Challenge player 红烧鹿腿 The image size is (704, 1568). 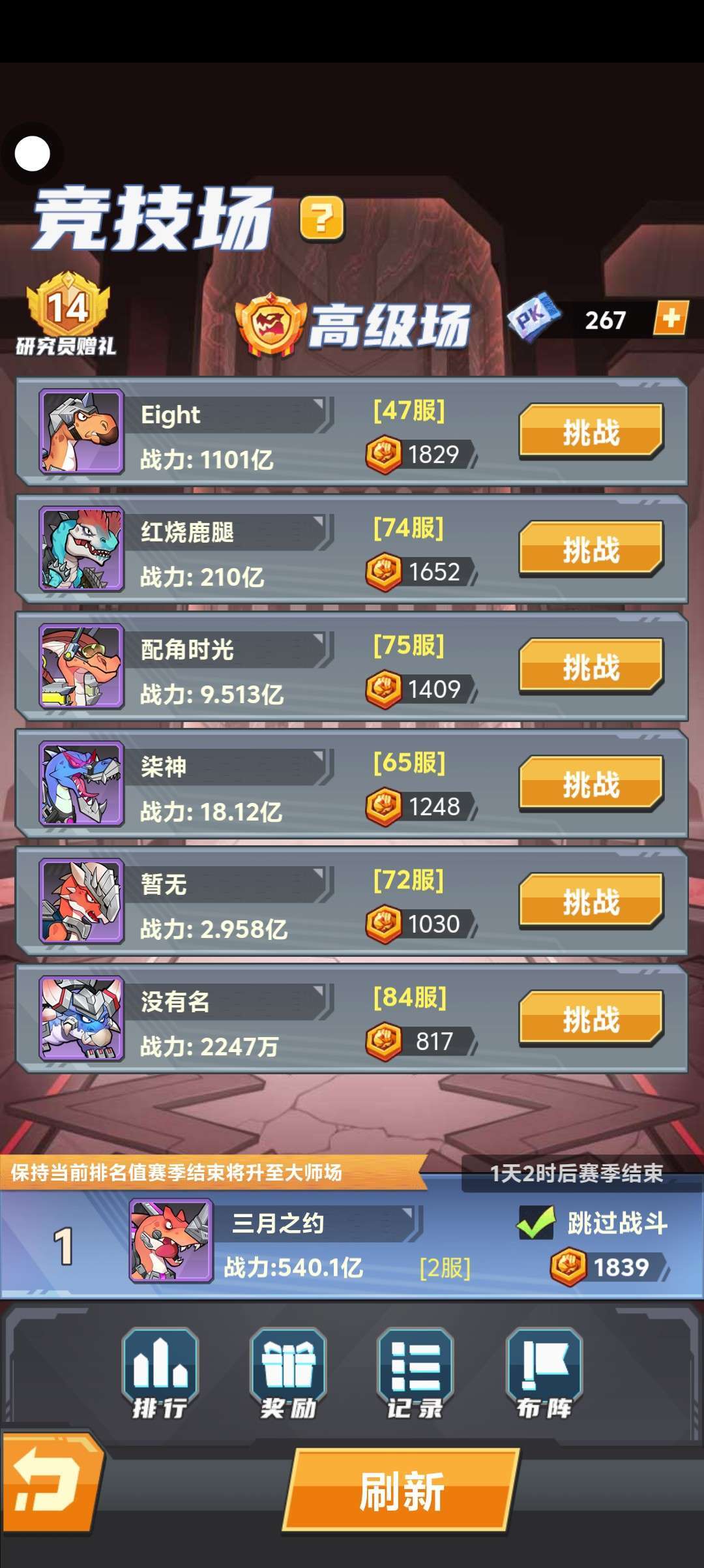591,549
